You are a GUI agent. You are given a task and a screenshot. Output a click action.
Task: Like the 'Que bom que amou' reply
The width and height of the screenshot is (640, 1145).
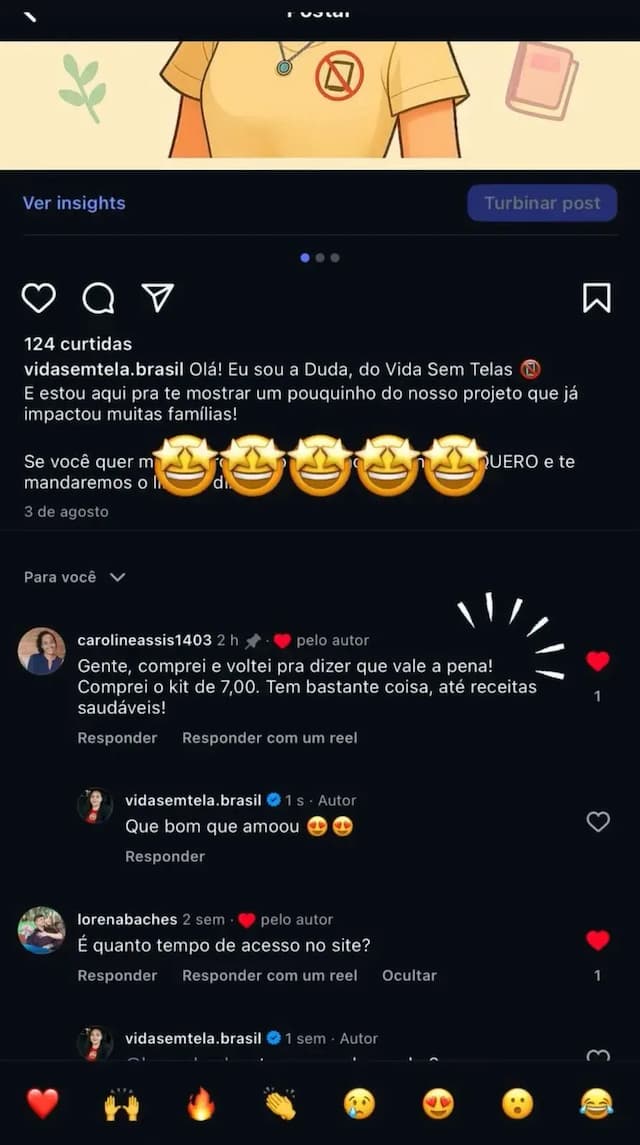(597, 822)
